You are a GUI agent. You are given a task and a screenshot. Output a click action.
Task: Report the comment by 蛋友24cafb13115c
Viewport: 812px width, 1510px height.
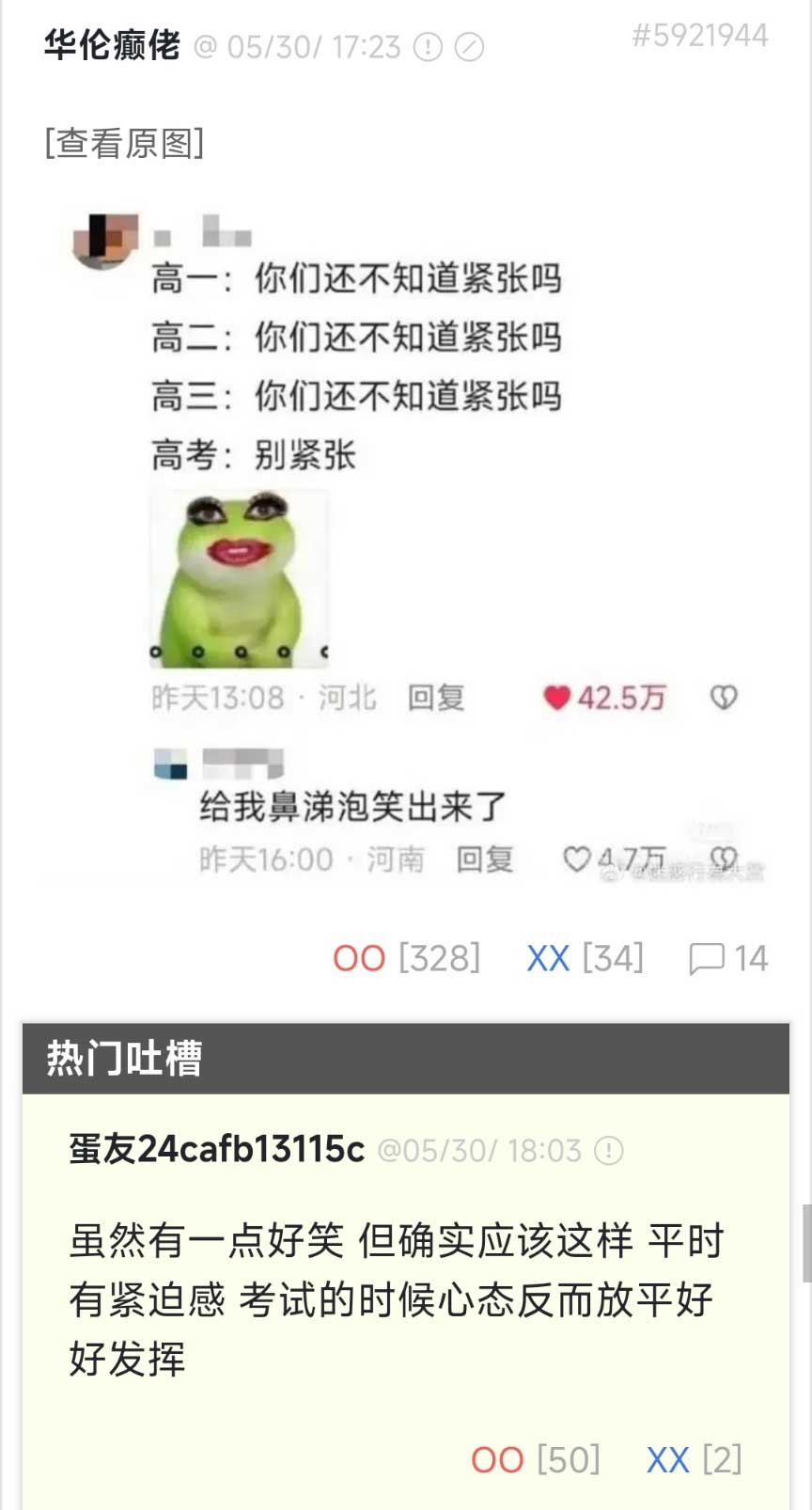(x=609, y=1150)
